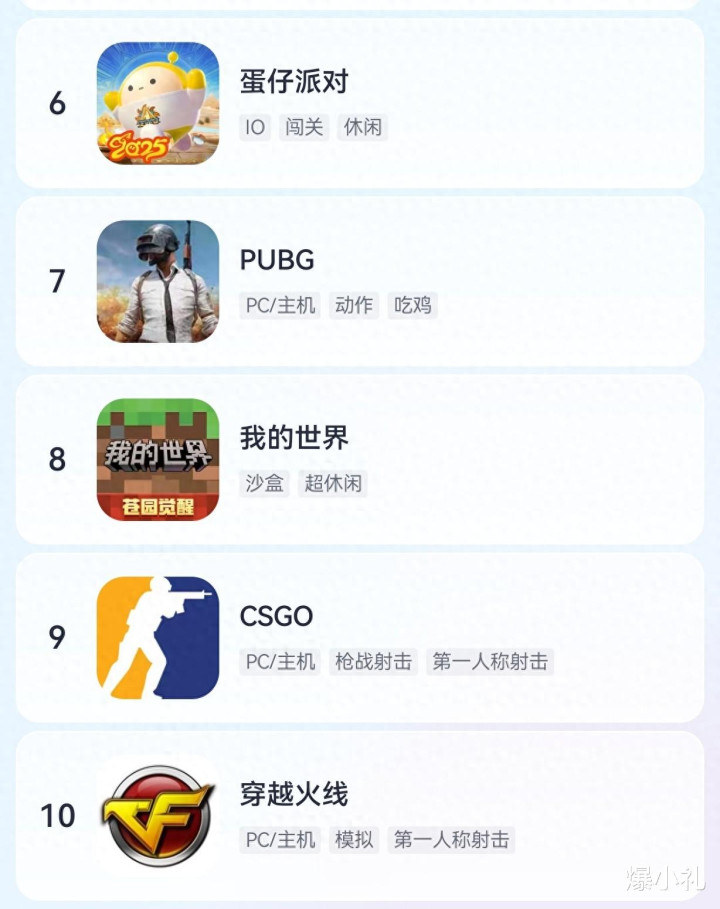This screenshot has height=909, width=720.
Task: View the CSGO game page
Action: 276,616
